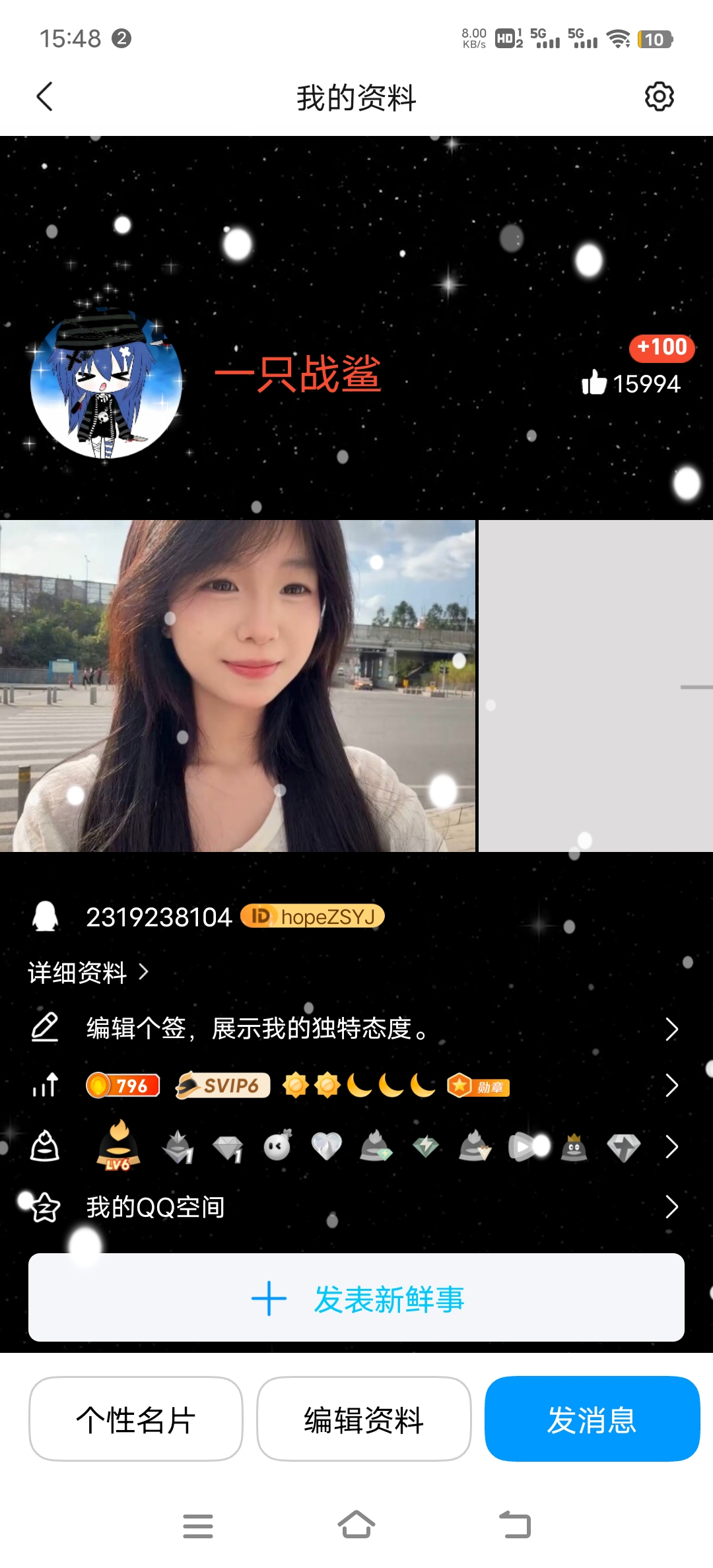Open the settings gear icon
This screenshot has width=713, height=1568.
click(x=659, y=97)
